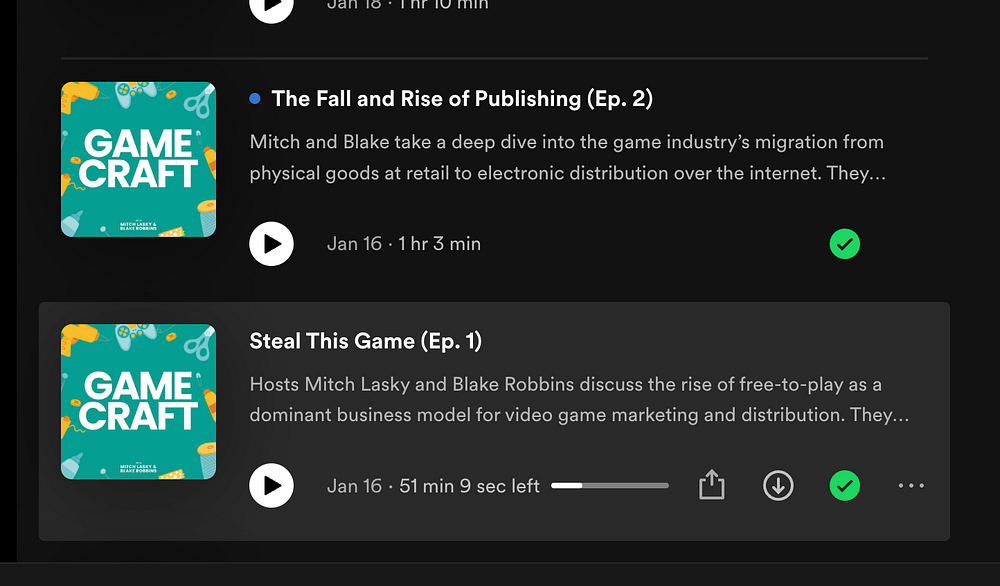The height and width of the screenshot is (586, 1000).
Task: Play Steal This Game episode
Action: tap(271, 486)
